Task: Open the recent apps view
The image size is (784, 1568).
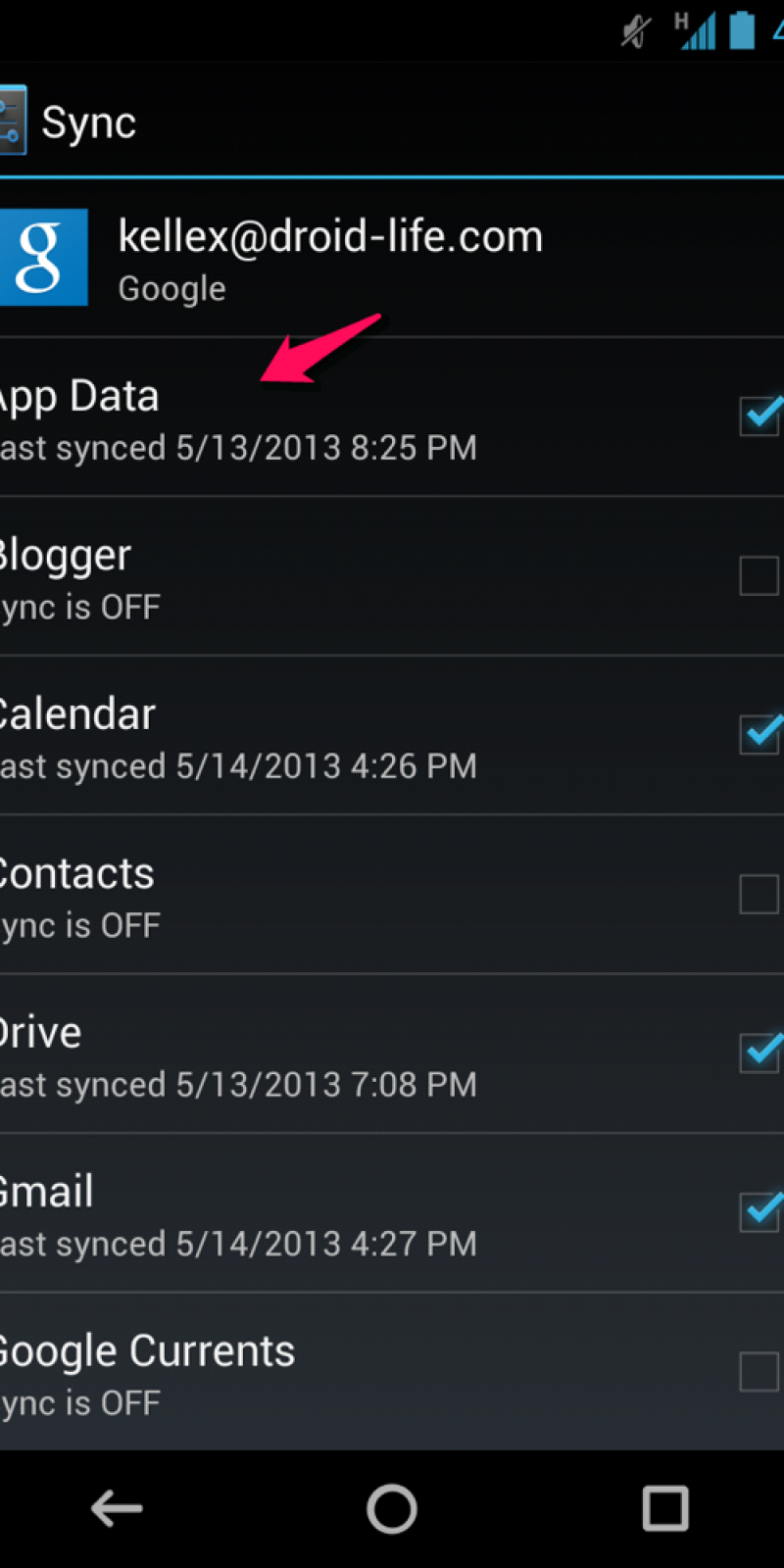Action: coord(665,1509)
